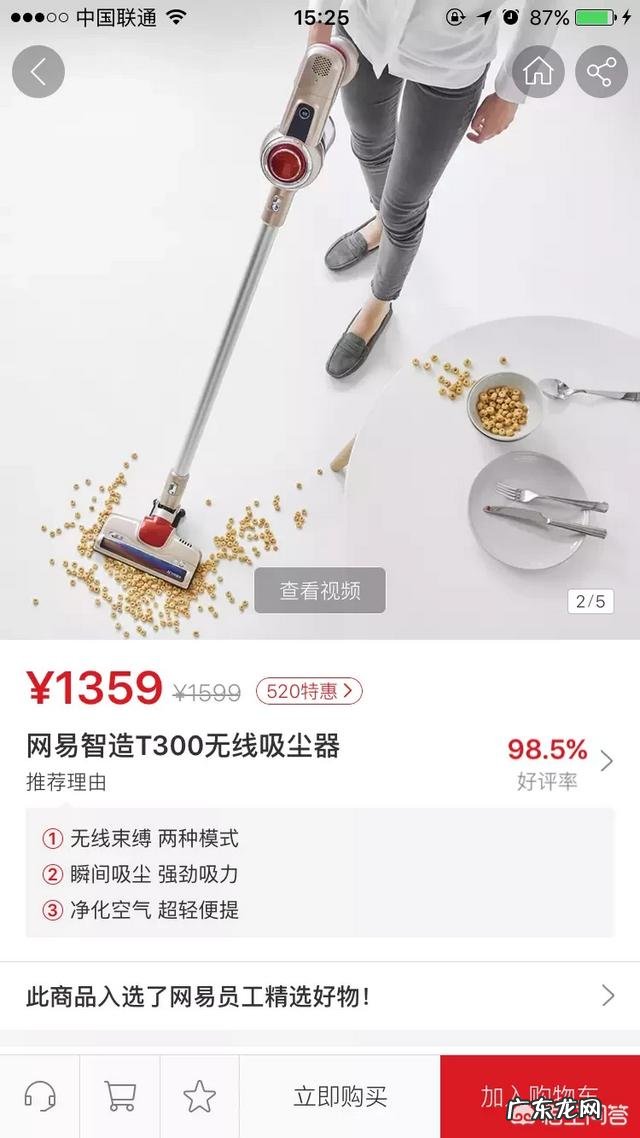The image size is (640, 1138).
Task: Add this product to favorites
Action: tap(200, 1096)
